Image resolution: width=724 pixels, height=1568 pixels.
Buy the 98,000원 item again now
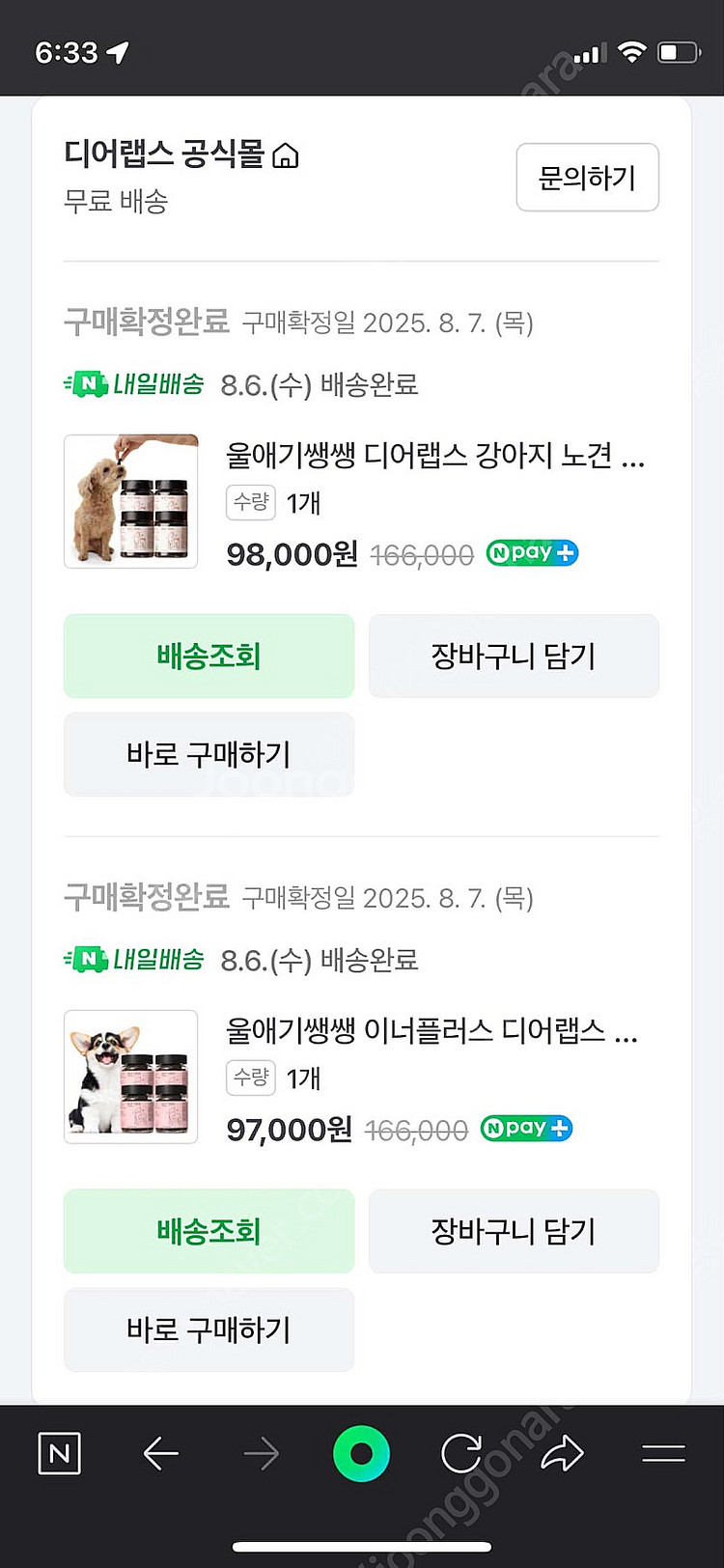pos(209,754)
